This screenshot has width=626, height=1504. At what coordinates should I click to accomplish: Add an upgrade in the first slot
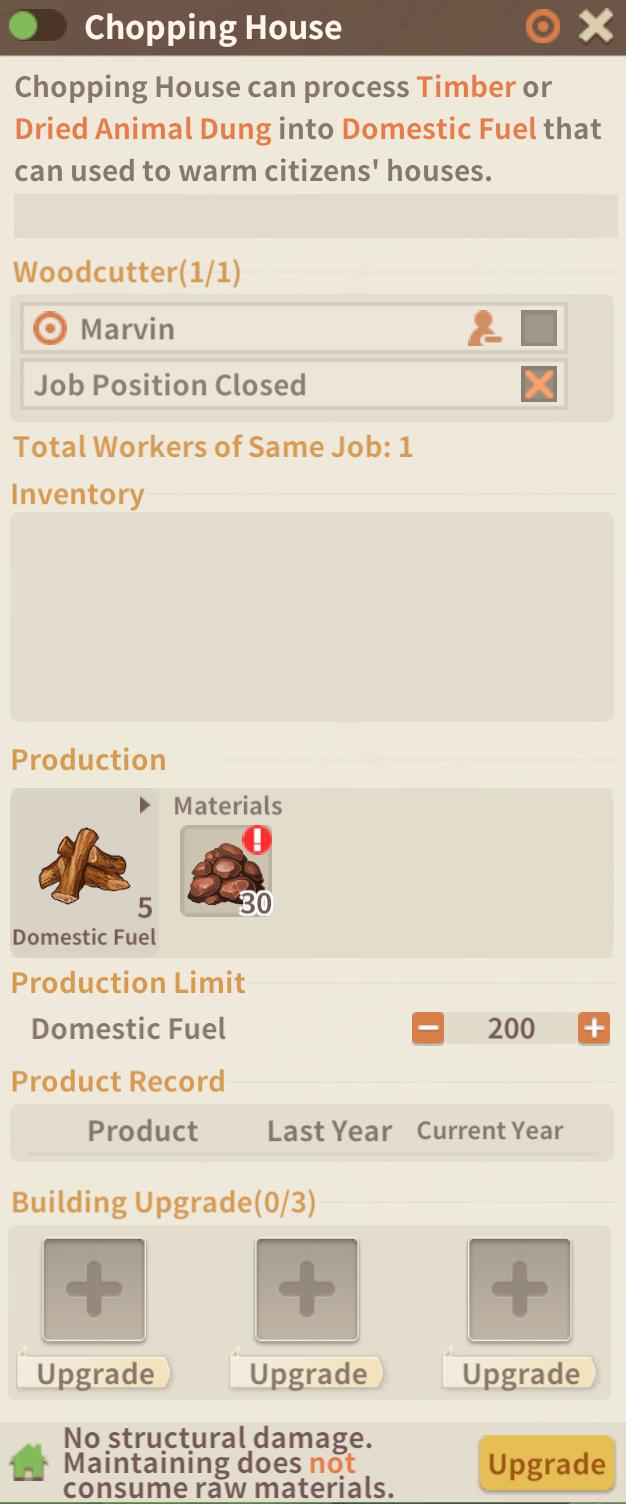95,1290
